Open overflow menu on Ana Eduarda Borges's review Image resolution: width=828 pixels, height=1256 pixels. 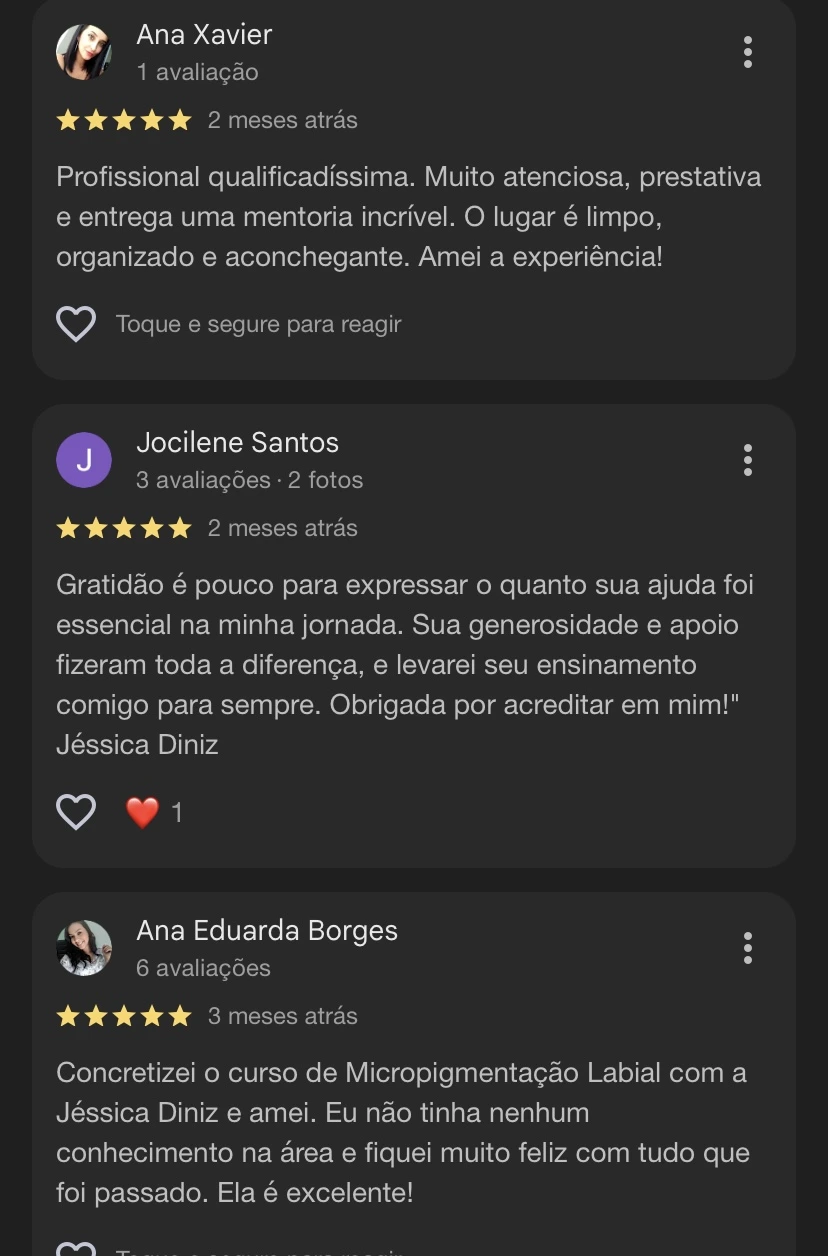(747, 948)
